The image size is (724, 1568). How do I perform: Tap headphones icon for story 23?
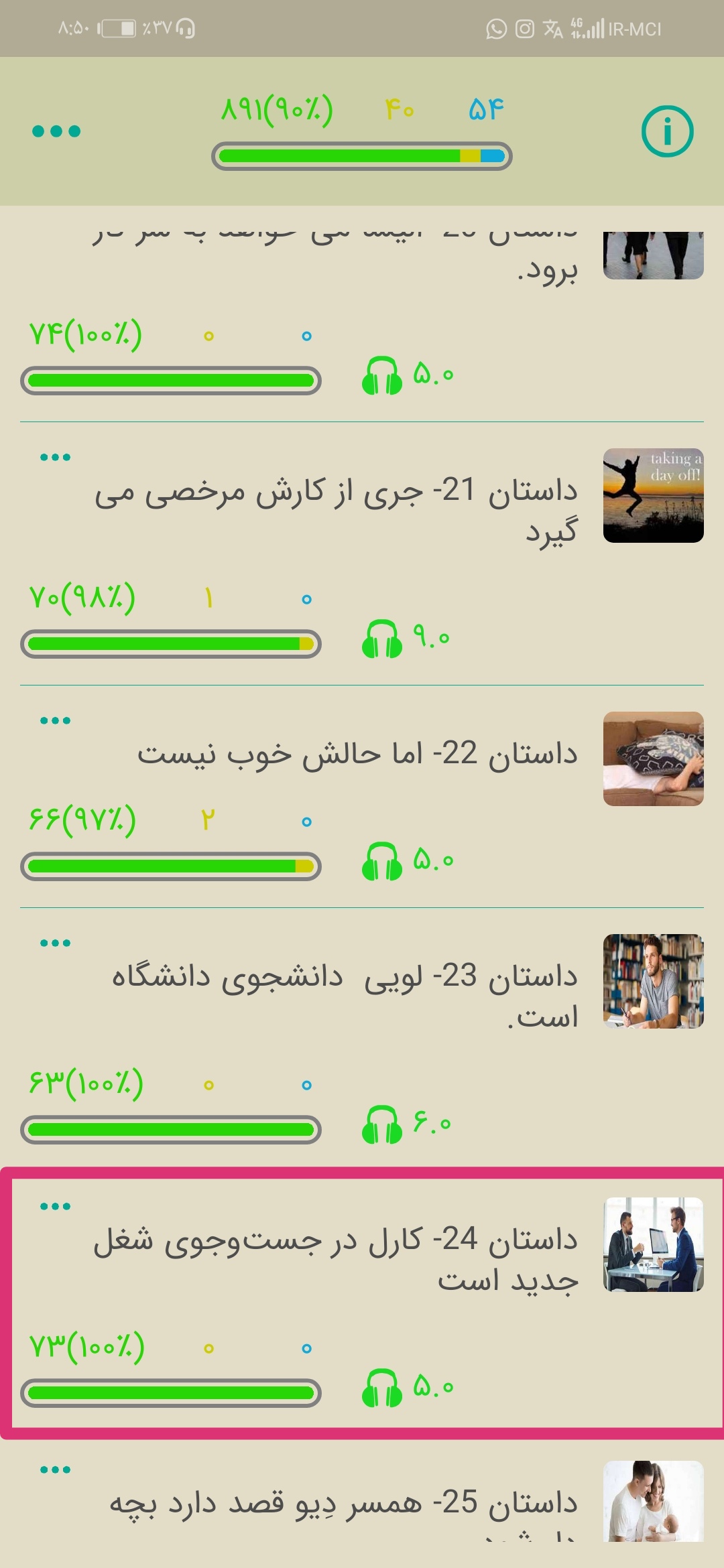(x=382, y=1124)
